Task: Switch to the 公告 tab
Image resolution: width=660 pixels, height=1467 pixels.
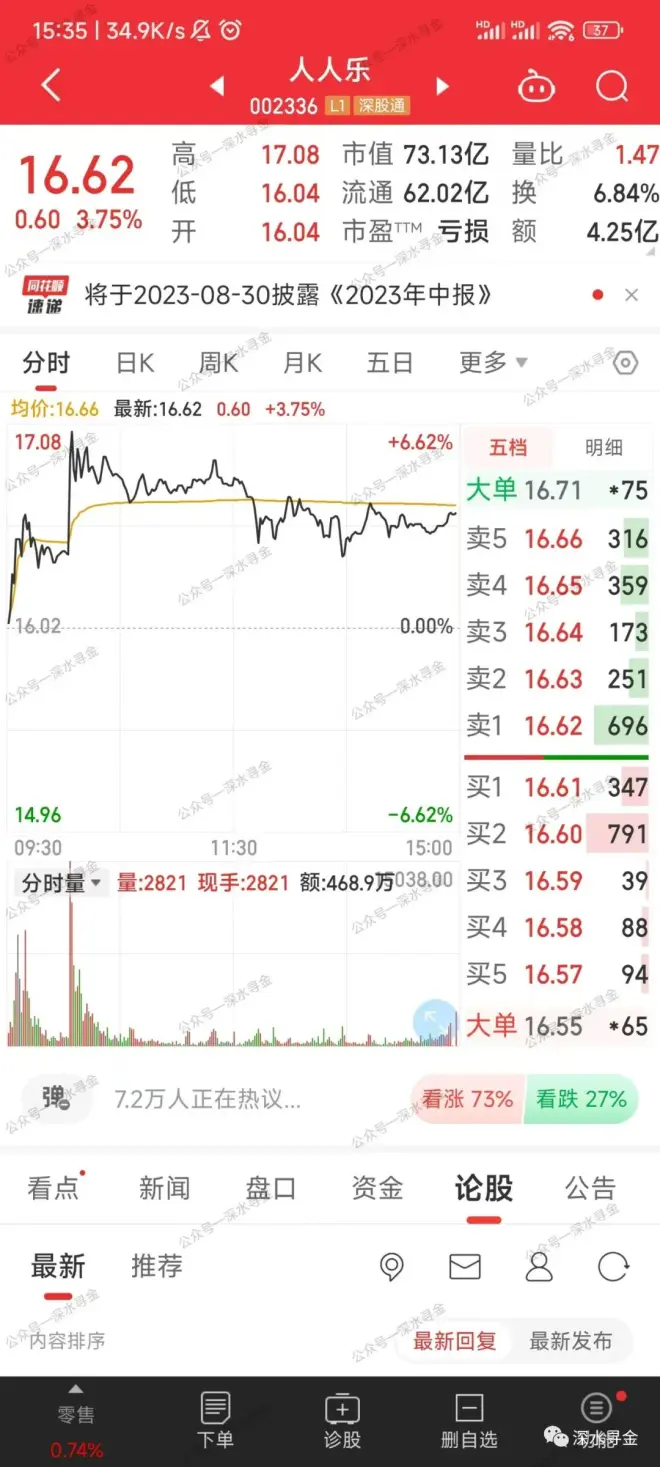Action: tap(590, 1188)
